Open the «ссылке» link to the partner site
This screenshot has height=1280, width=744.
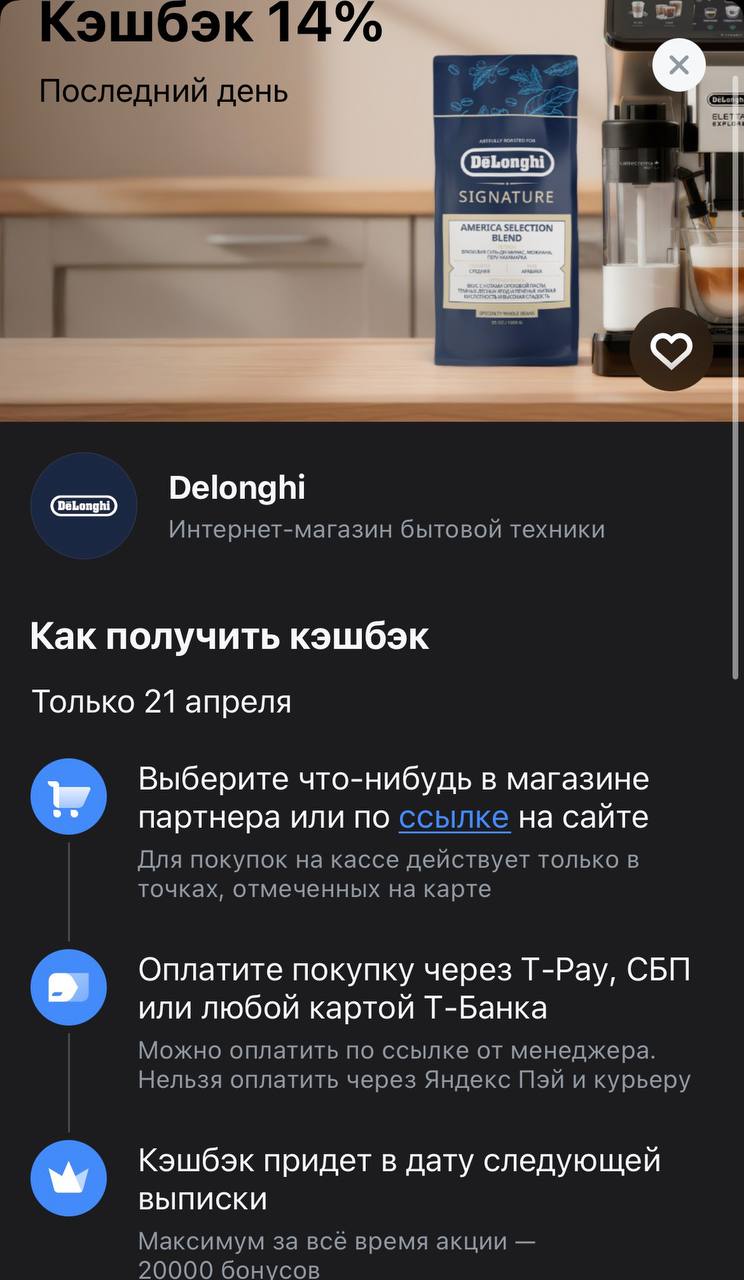coord(454,817)
